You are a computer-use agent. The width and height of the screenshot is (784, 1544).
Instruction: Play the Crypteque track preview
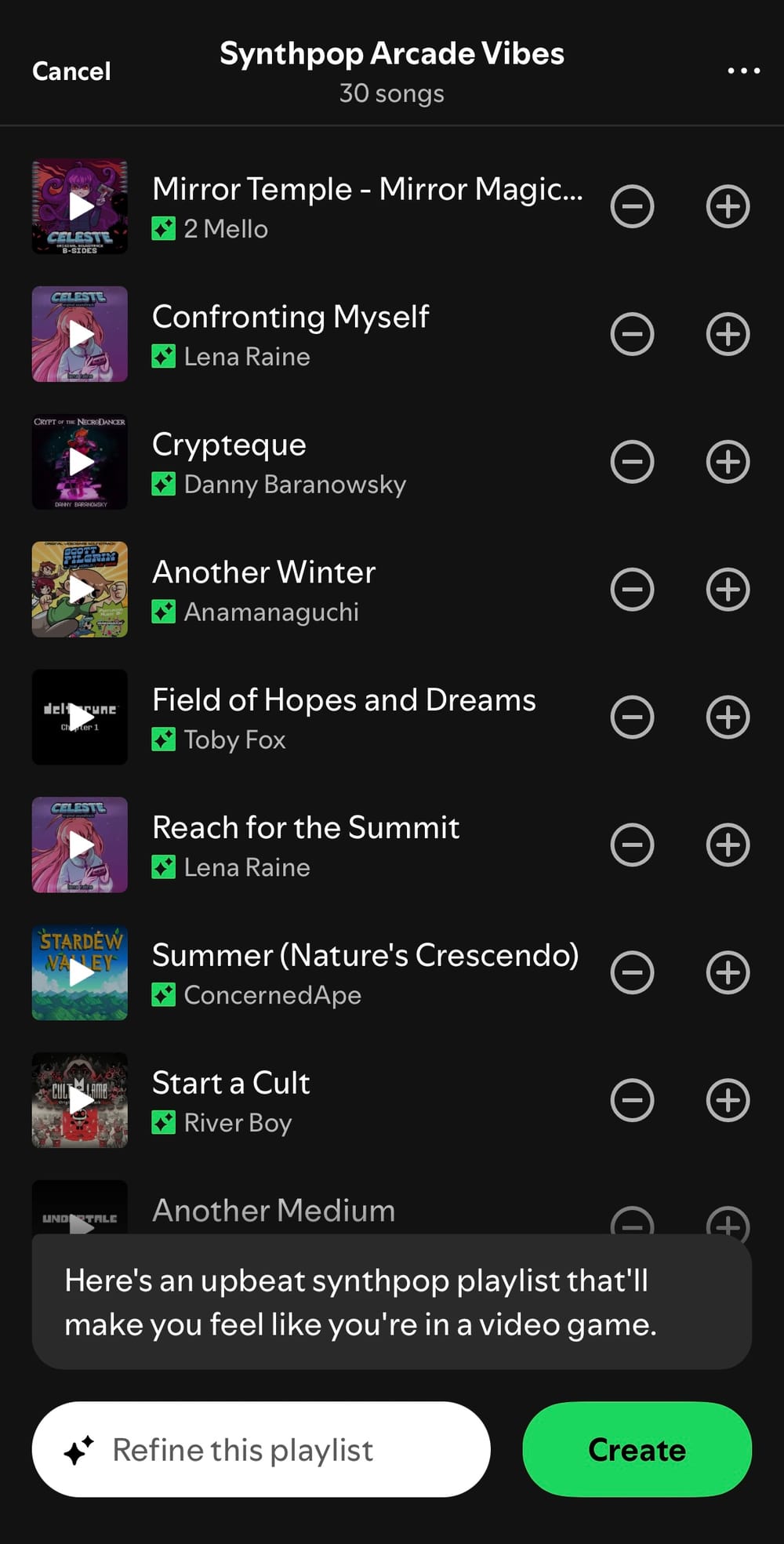pyautogui.click(x=80, y=462)
